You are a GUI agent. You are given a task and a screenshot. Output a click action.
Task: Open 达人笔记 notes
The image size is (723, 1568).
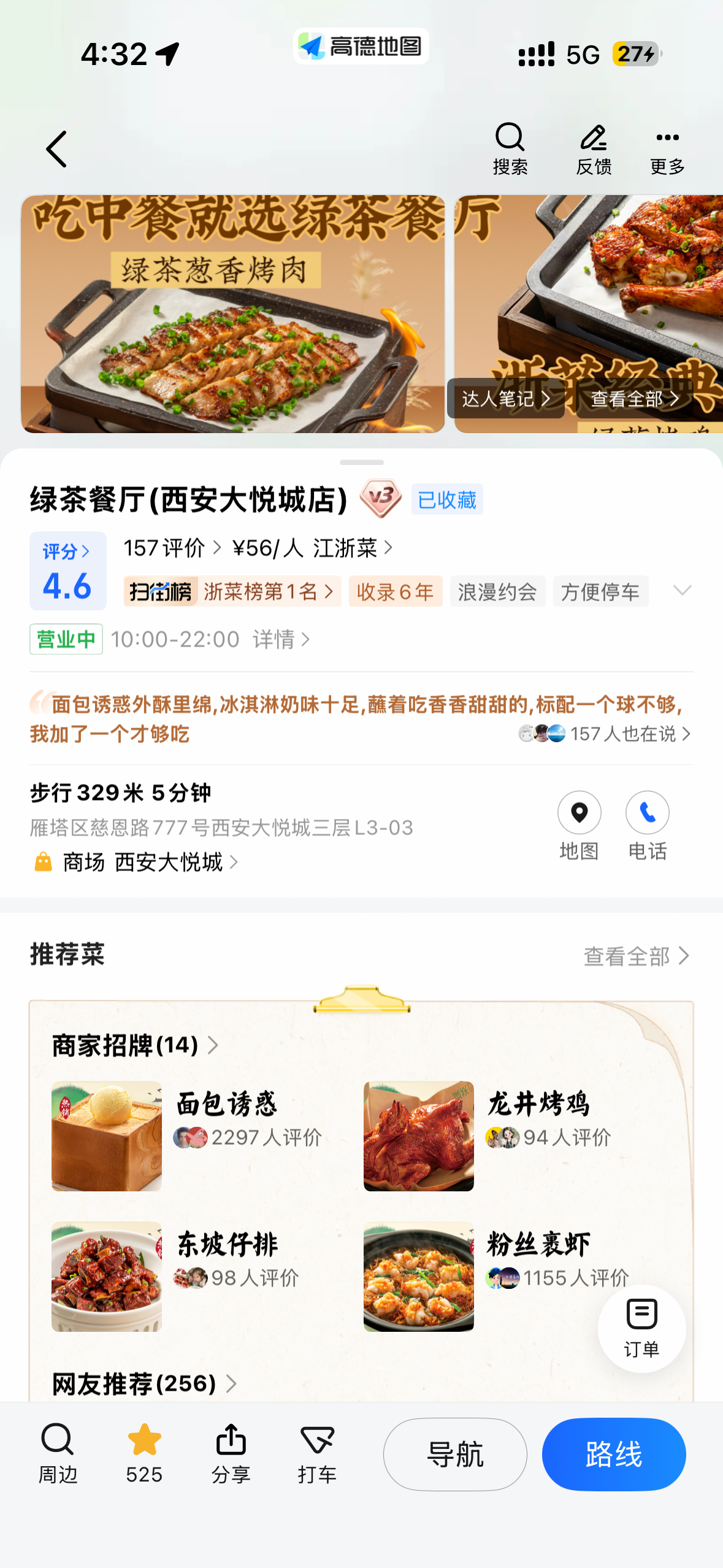point(505,399)
